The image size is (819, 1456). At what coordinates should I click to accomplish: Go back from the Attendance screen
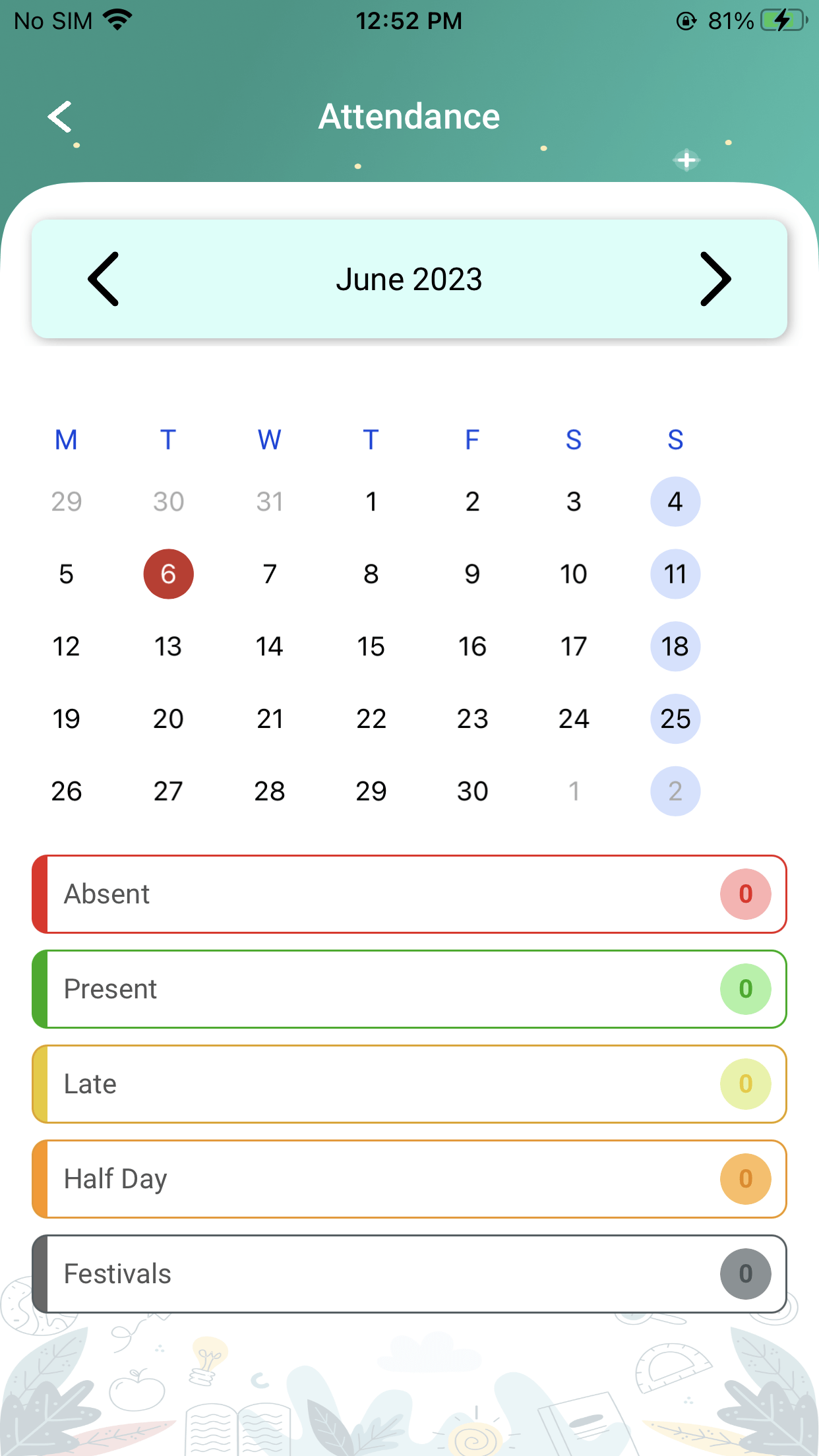[x=60, y=117]
